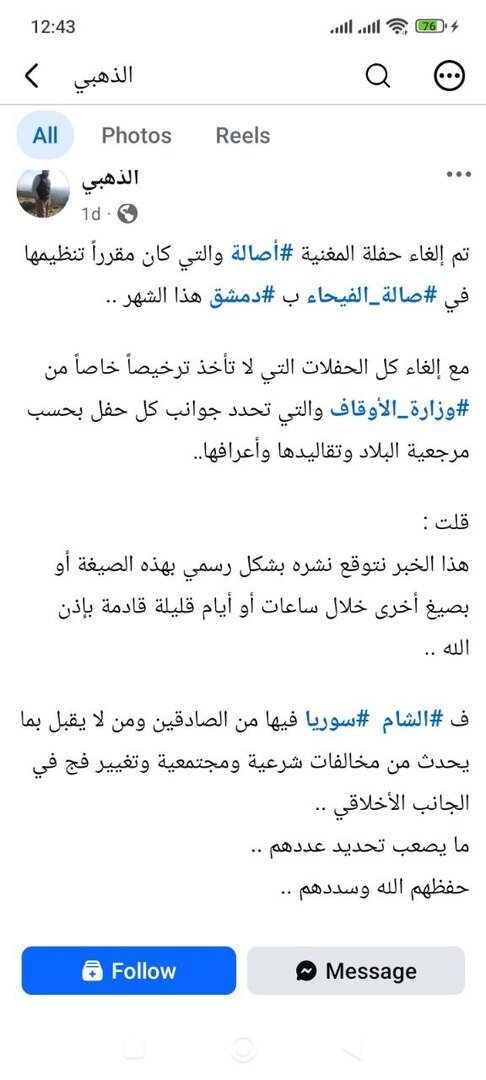
Task: Open the post's three-dot options menu
Action: pyautogui.click(x=458, y=175)
